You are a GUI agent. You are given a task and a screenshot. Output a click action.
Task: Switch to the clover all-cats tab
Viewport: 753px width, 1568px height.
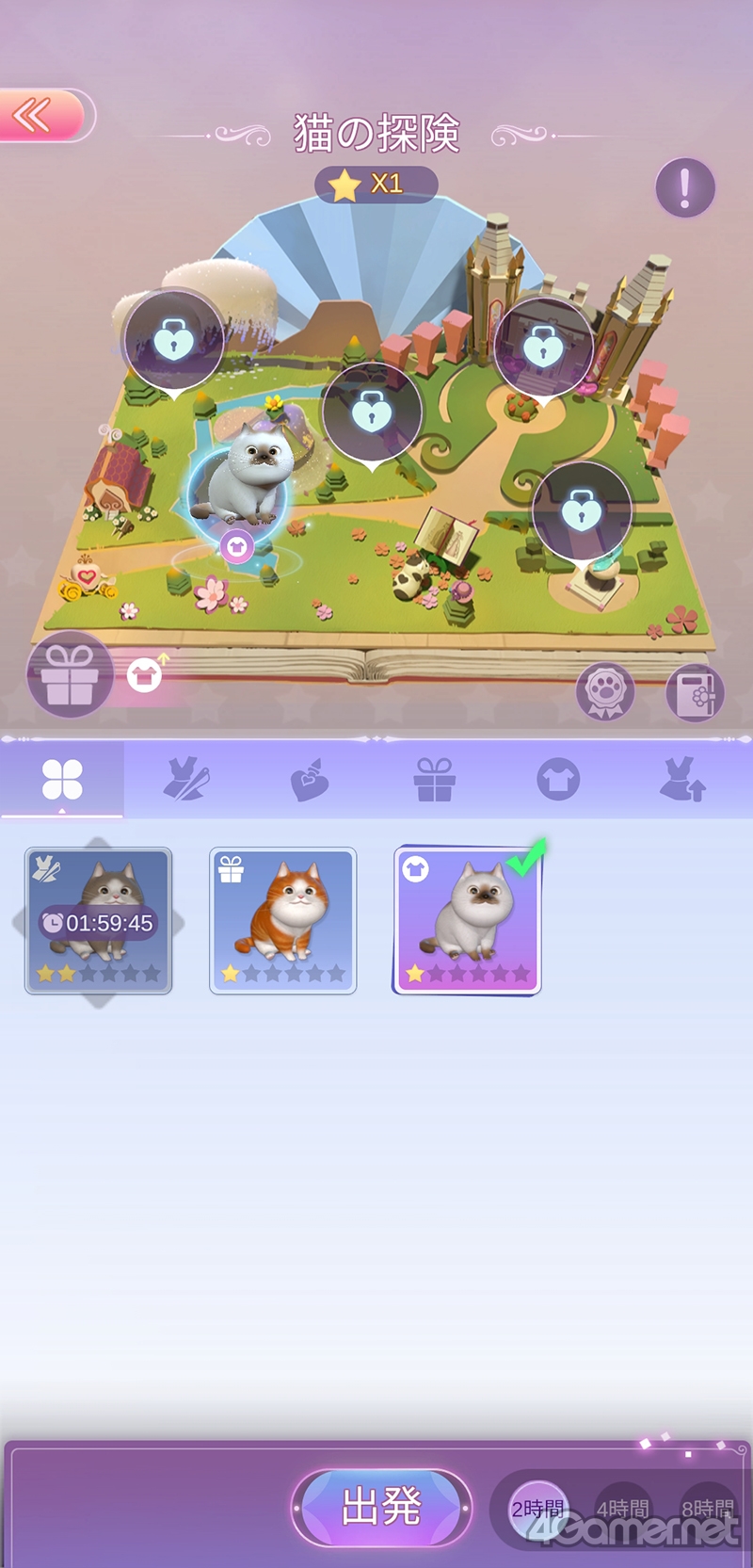tap(62, 780)
